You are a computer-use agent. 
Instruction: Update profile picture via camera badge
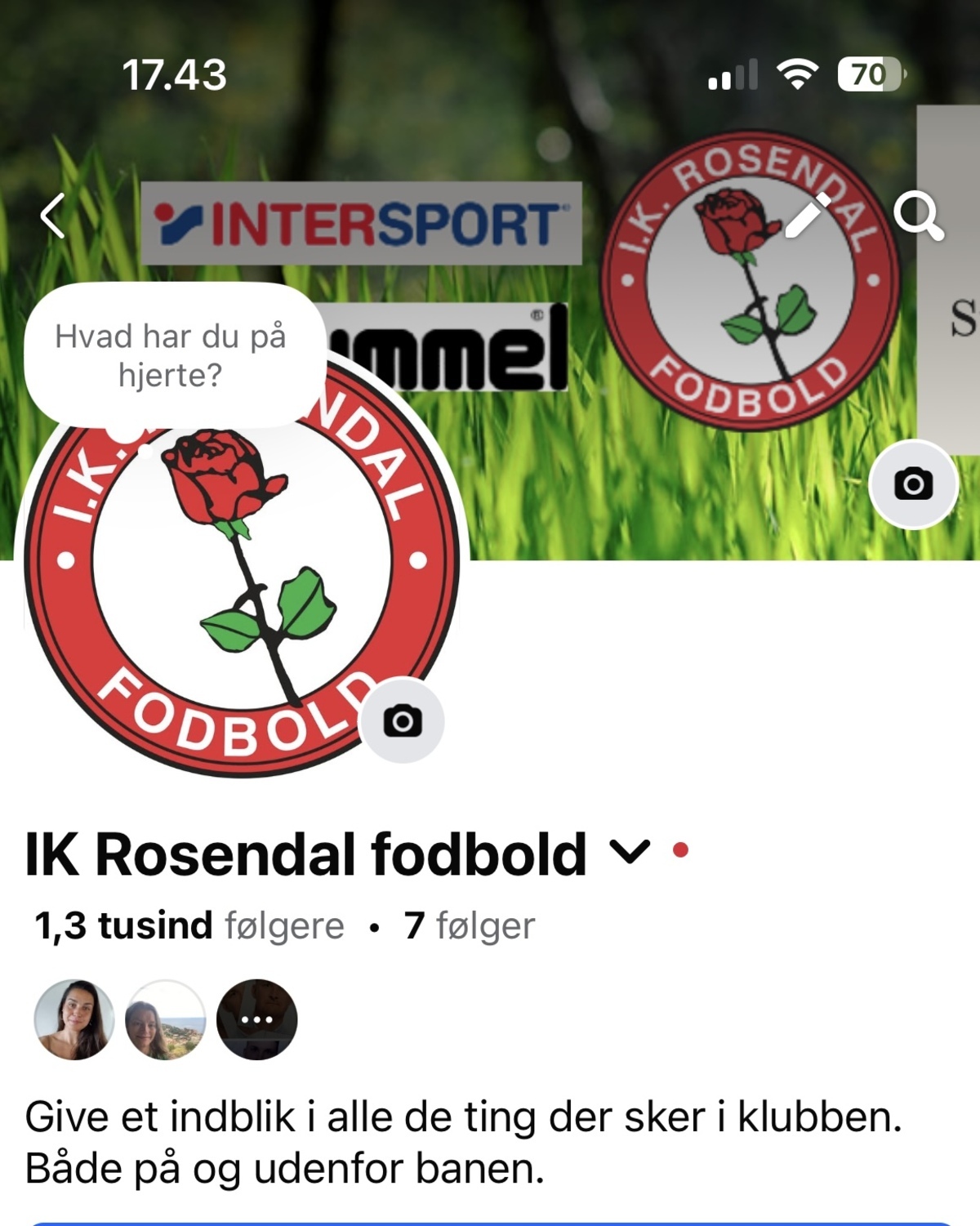point(403,721)
